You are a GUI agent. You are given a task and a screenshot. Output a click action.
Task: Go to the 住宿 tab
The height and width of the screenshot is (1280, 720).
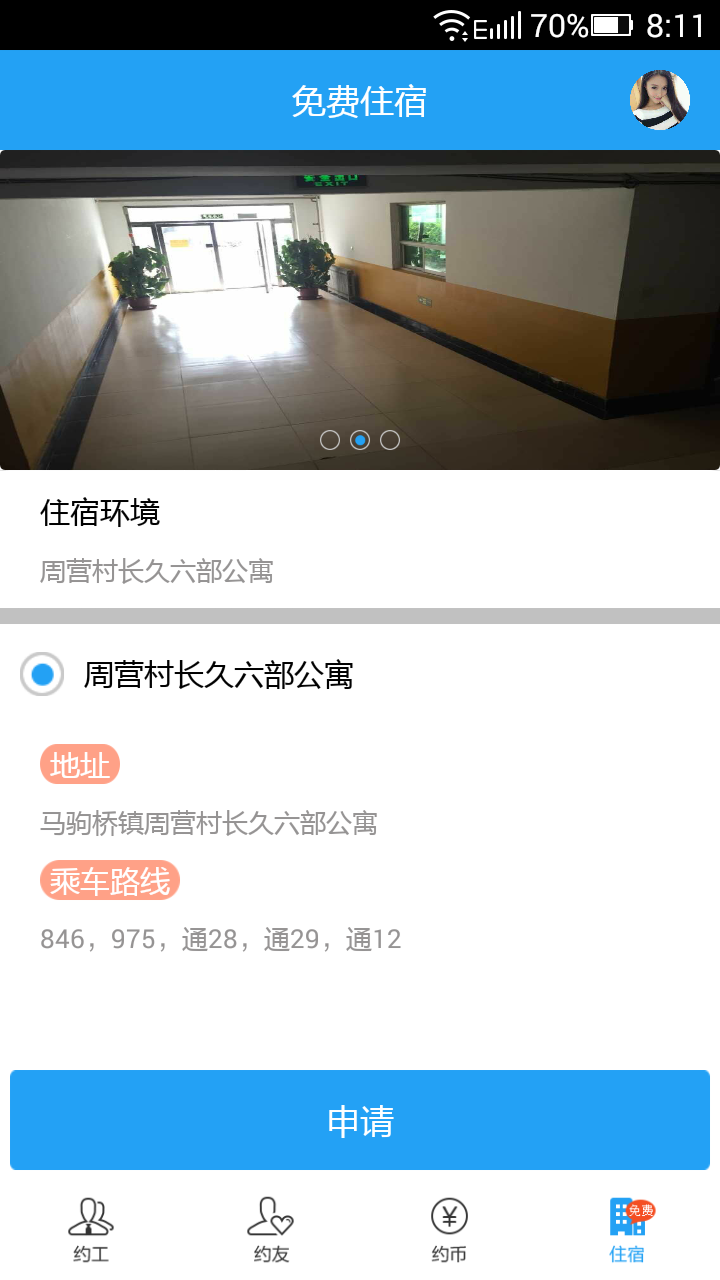[x=628, y=1230]
